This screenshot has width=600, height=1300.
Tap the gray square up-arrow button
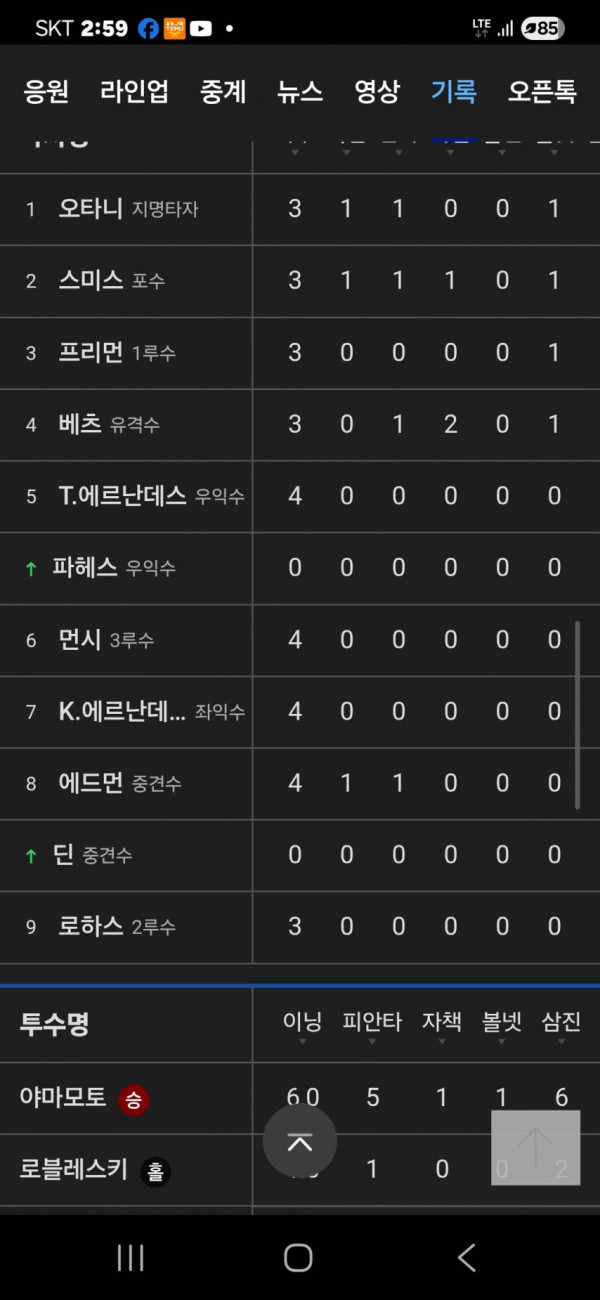536,1148
